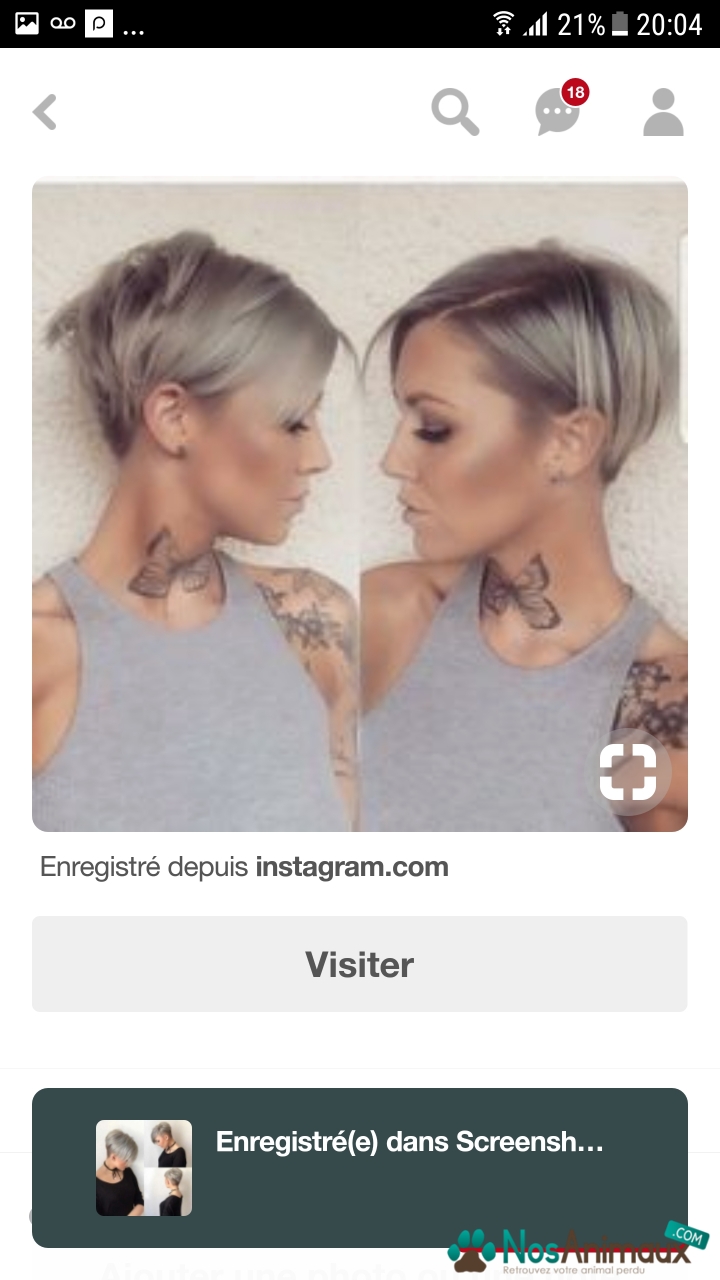Open the profile icon

point(663,112)
